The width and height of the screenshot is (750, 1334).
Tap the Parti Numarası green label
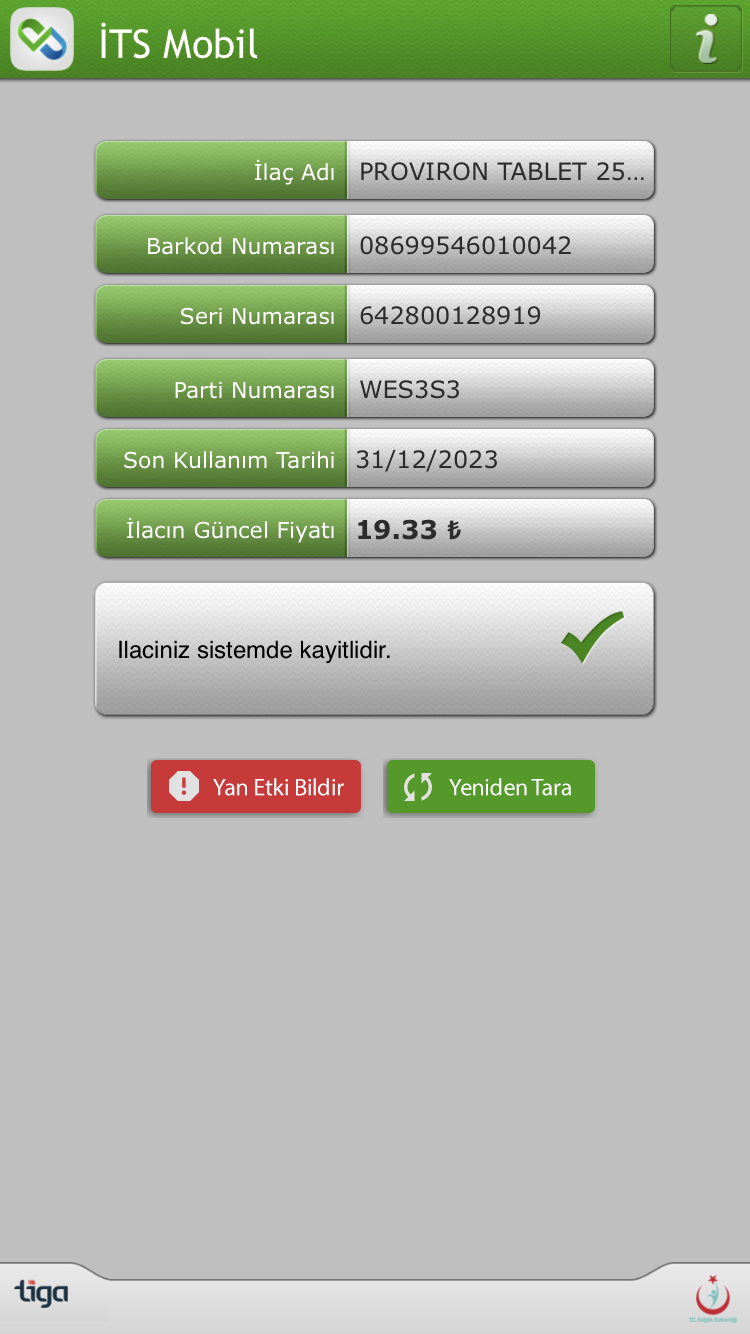point(220,388)
